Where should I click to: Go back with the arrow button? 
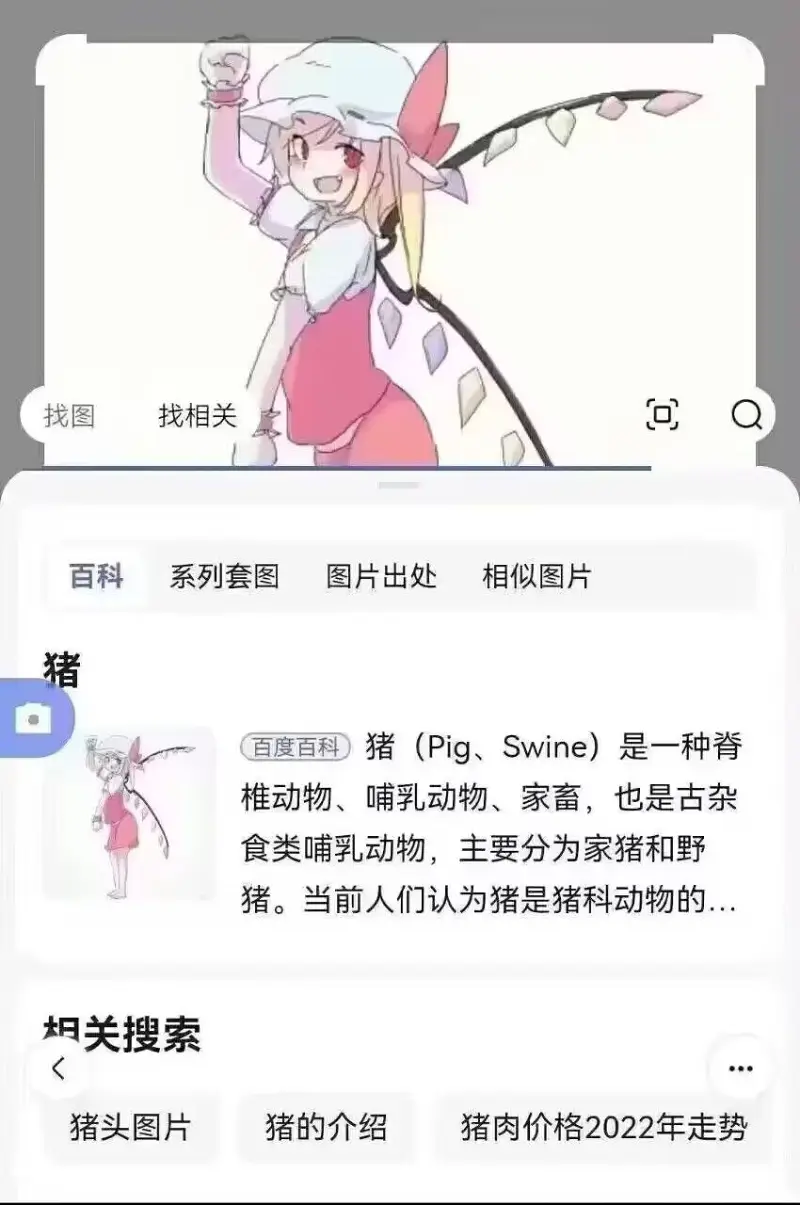pos(58,1068)
